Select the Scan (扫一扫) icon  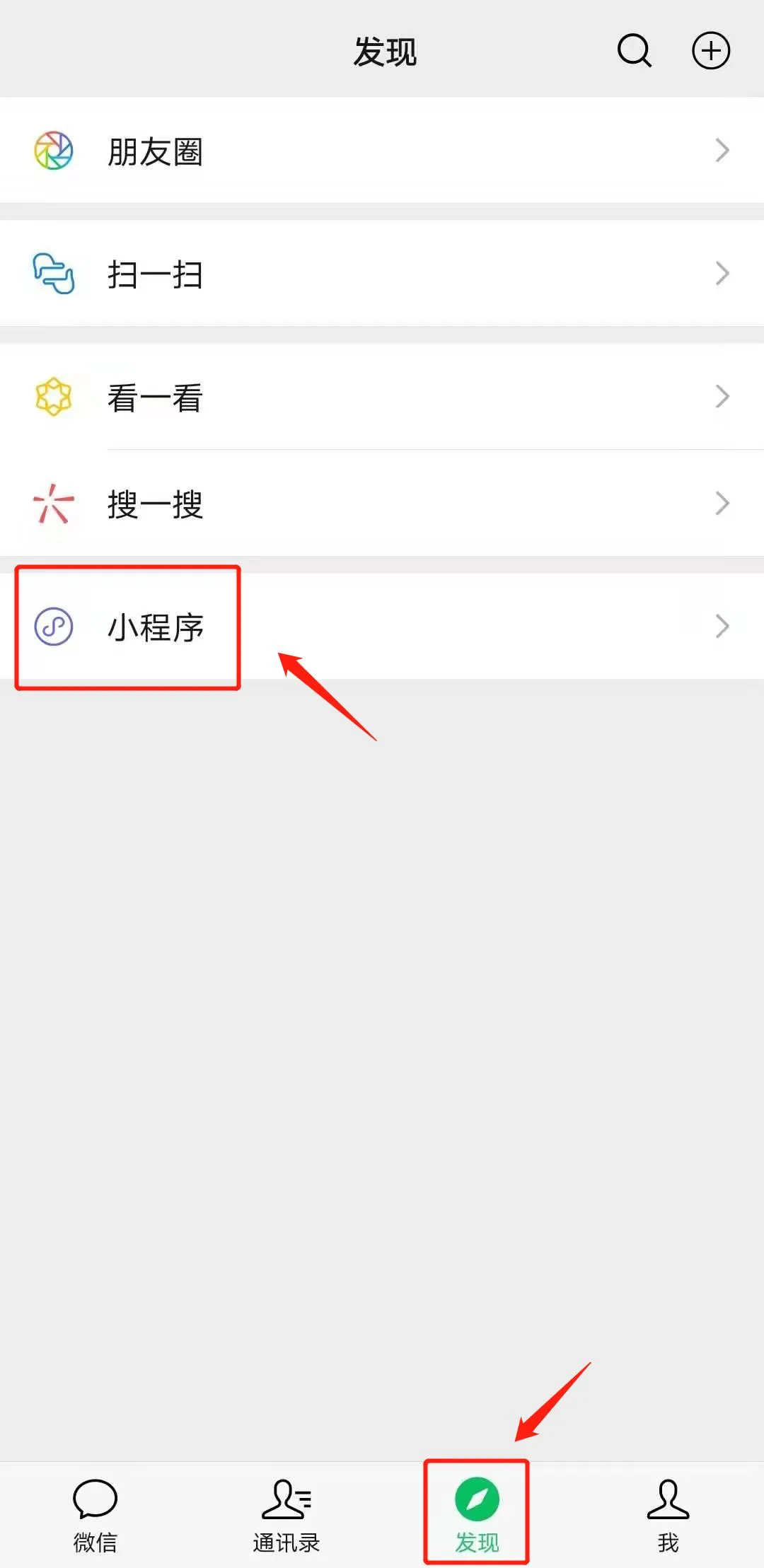point(52,274)
